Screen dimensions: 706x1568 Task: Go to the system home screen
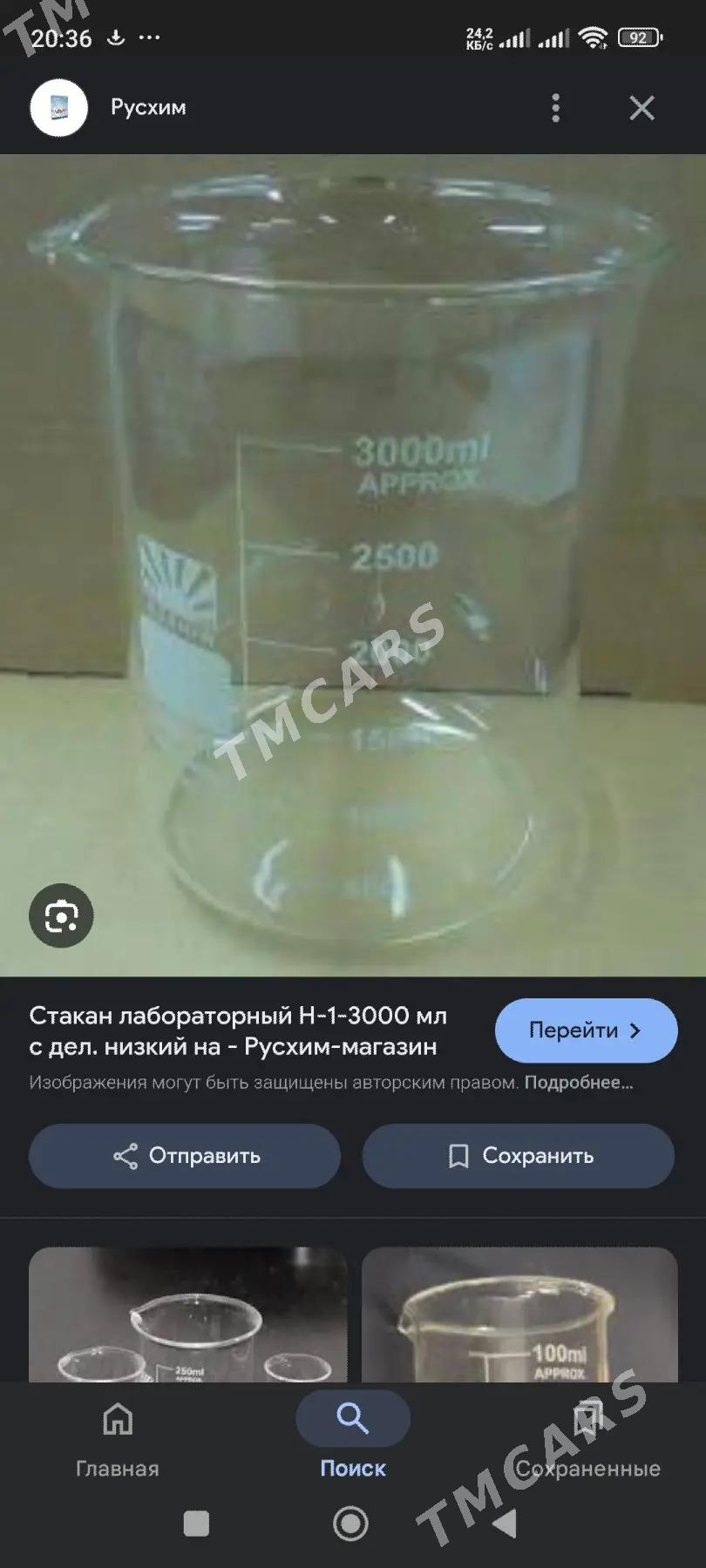point(350,1524)
